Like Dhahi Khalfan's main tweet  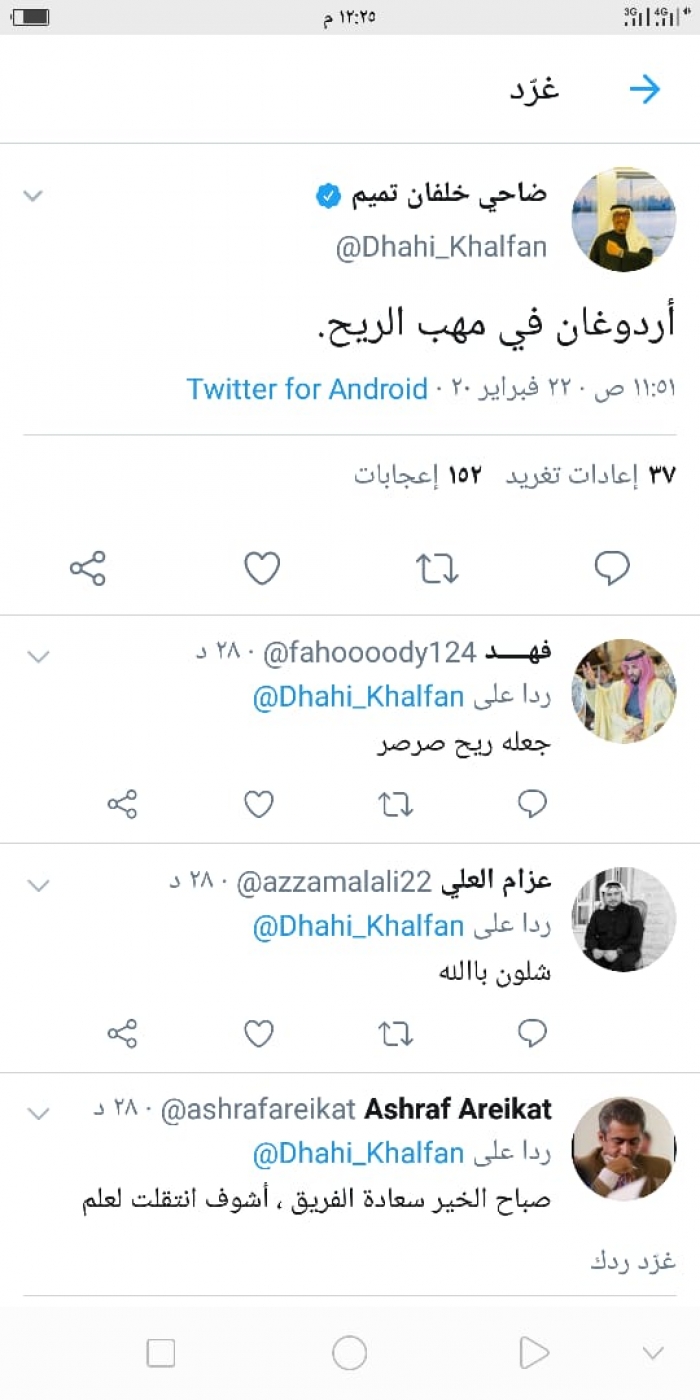262,569
